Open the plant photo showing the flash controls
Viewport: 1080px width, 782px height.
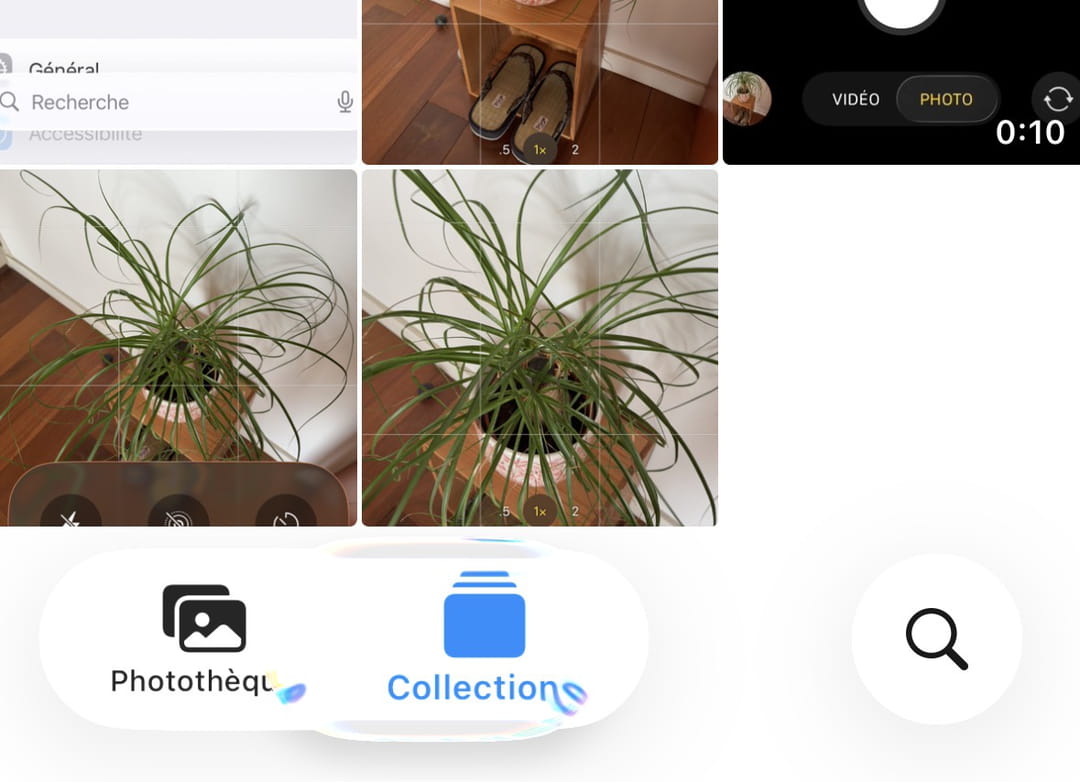pyautogui.click(x=178, y=347)
